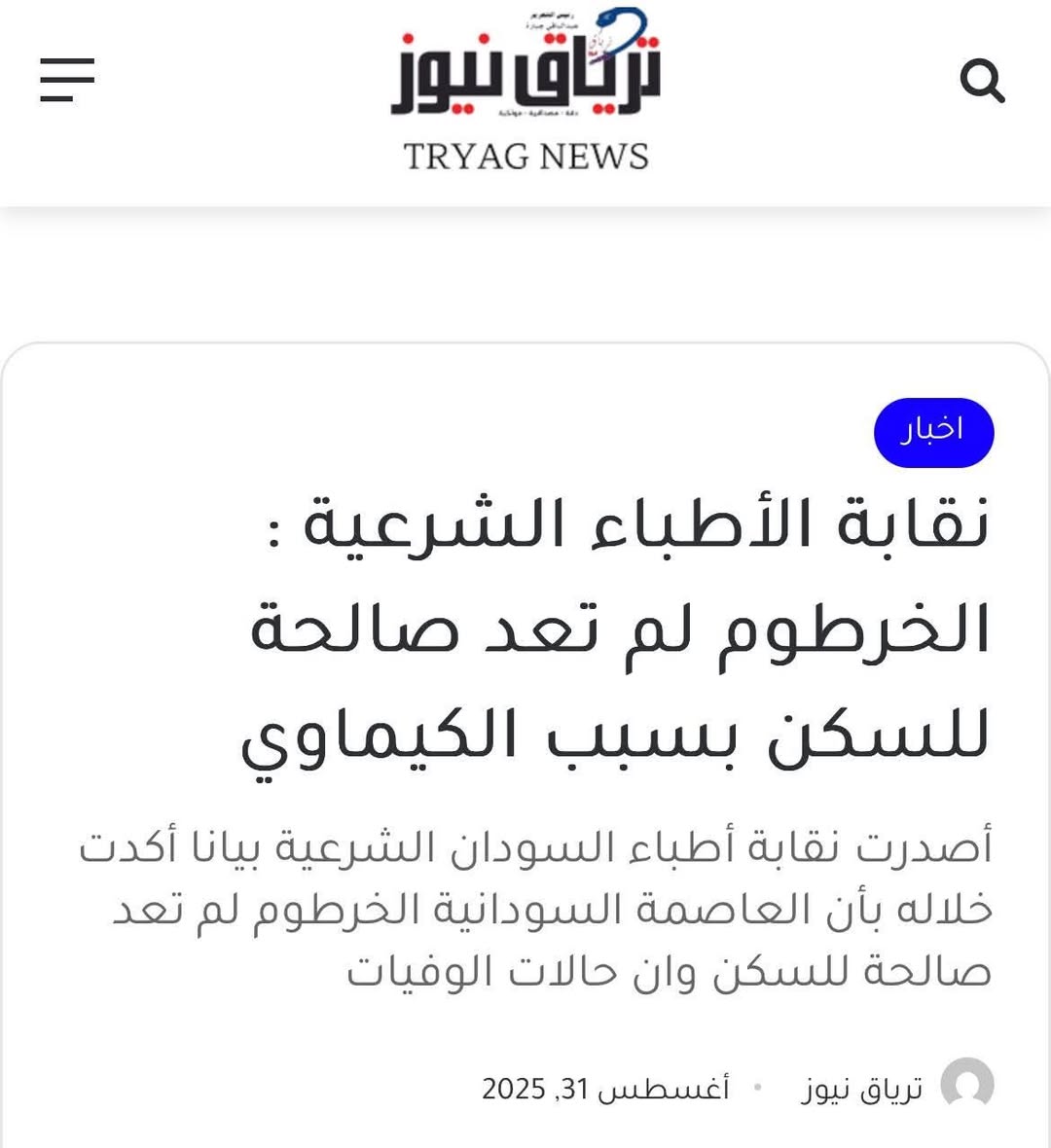Go to Tryag News home via logo

(x=525, y=92)
